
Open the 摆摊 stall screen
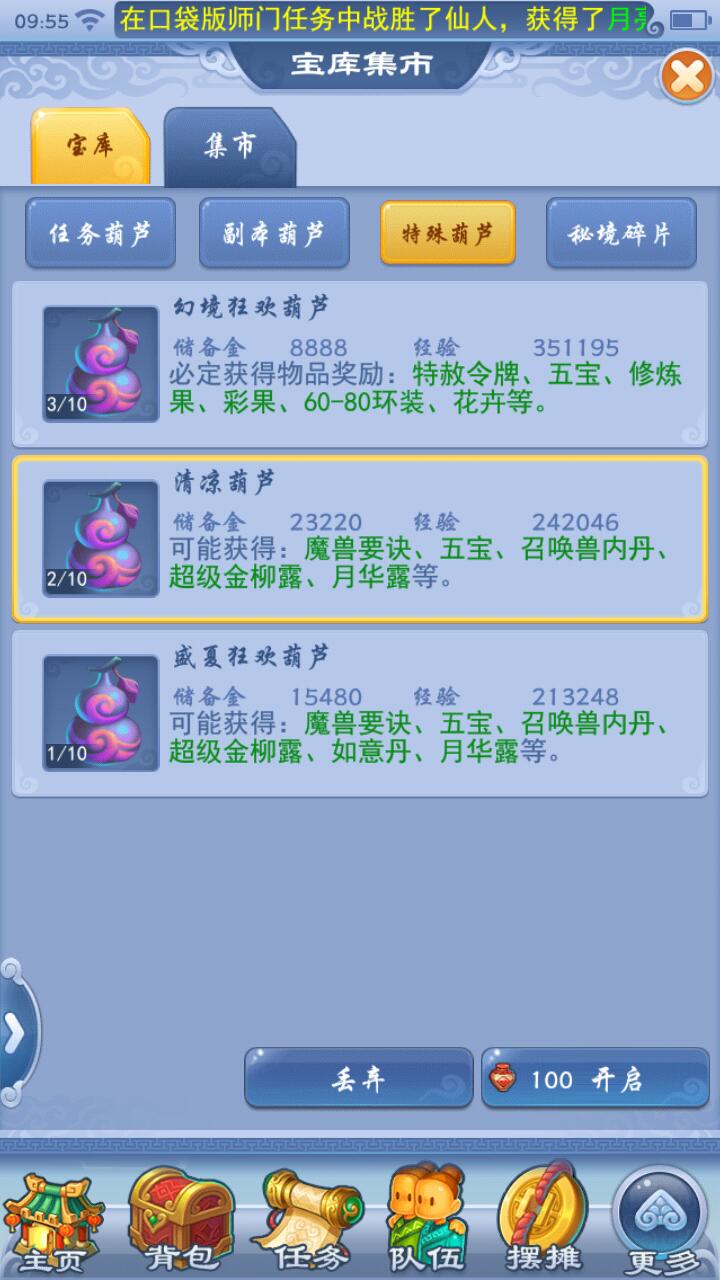pos(545,1222)
